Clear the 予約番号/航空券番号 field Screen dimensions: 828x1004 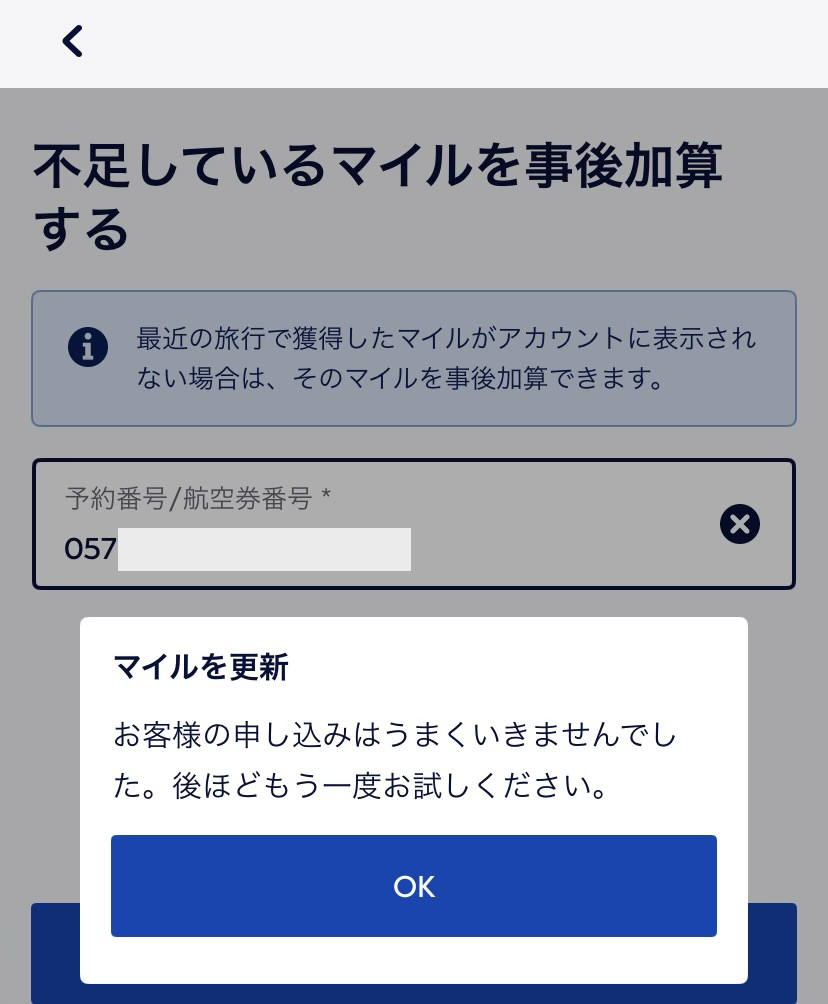coord(740,524)
